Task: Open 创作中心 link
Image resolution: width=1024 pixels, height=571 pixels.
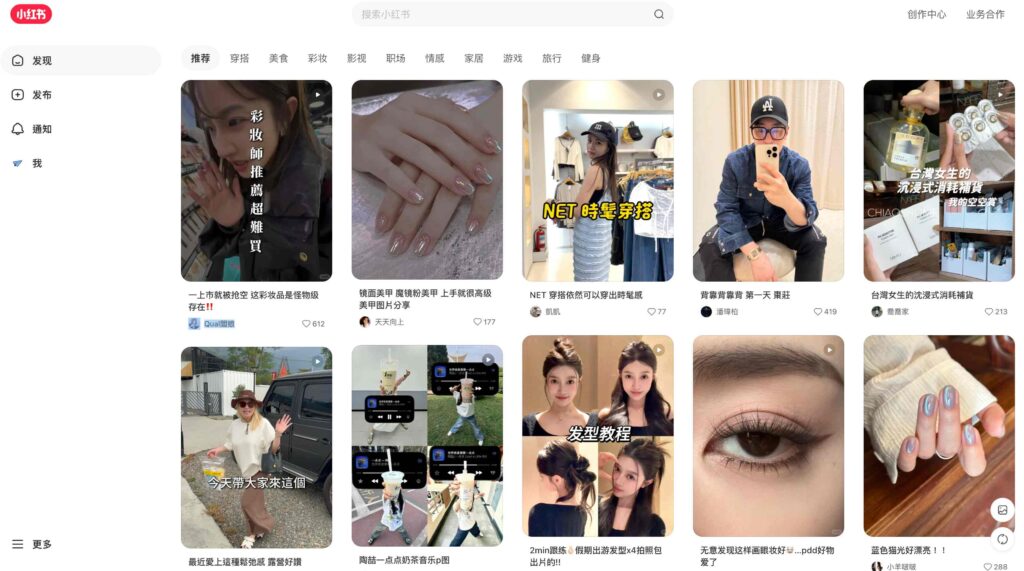Action: click(926, 14)
